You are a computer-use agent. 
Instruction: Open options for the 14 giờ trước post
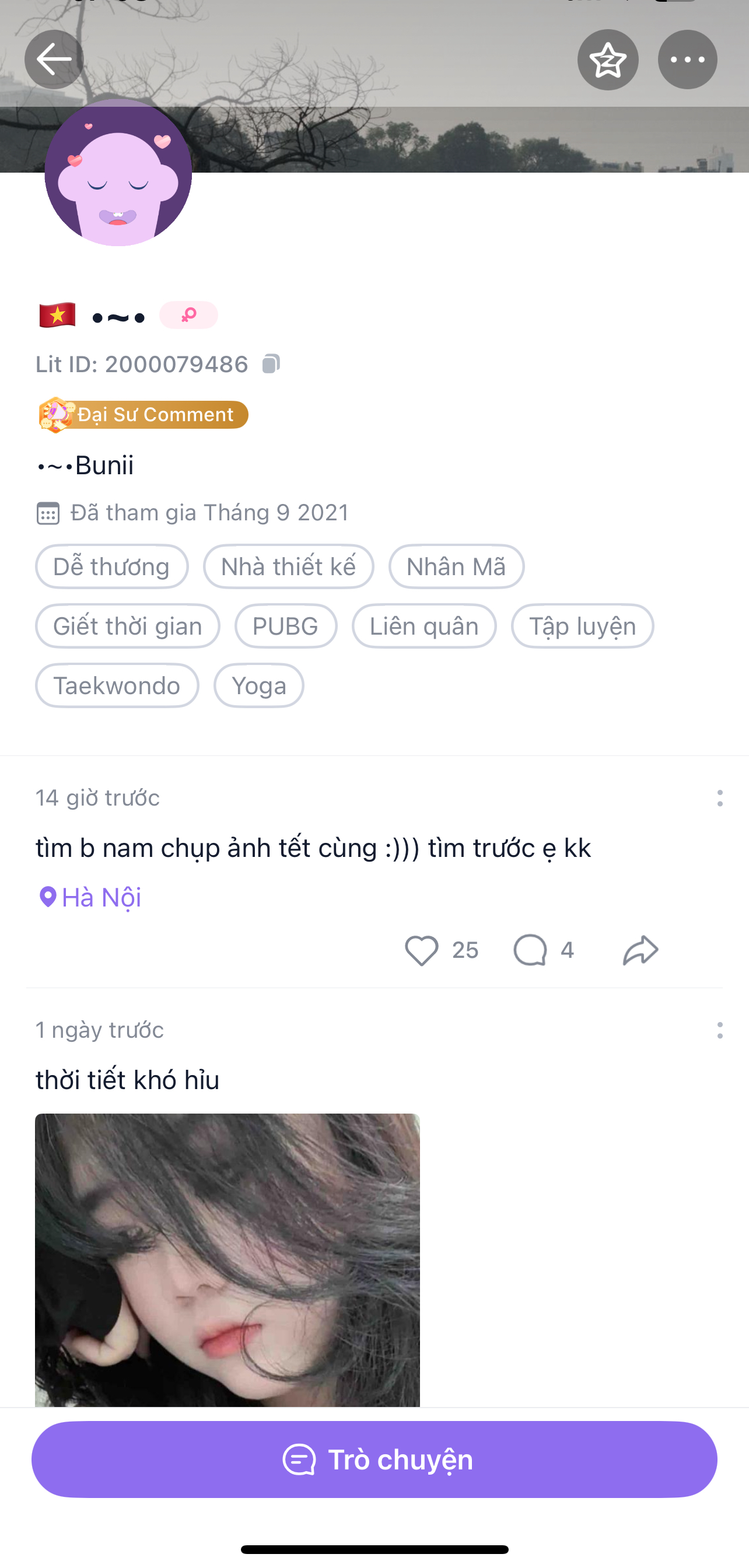click(719, 798)
